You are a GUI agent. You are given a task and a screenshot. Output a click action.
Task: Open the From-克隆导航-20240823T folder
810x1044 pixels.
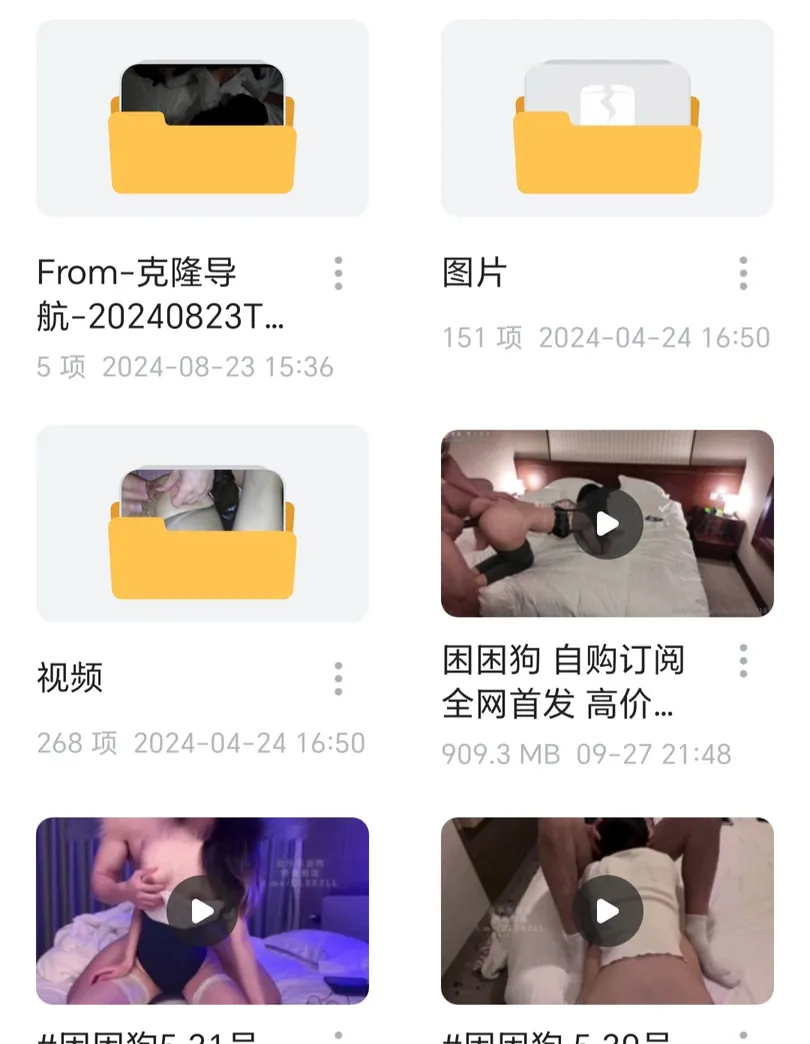202,119
